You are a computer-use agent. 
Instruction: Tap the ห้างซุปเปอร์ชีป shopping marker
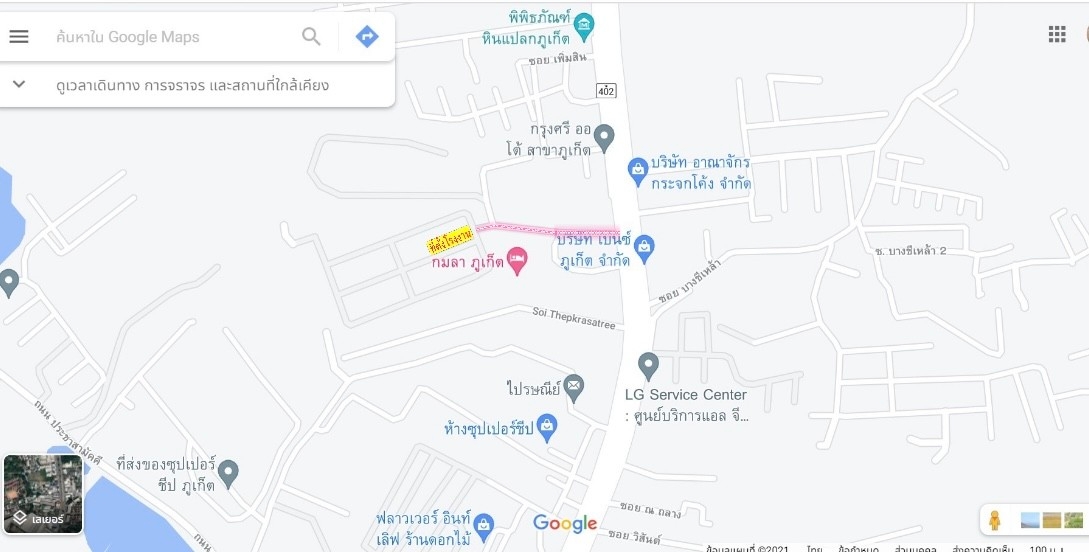pyautogui.click(x=546, y=429)
